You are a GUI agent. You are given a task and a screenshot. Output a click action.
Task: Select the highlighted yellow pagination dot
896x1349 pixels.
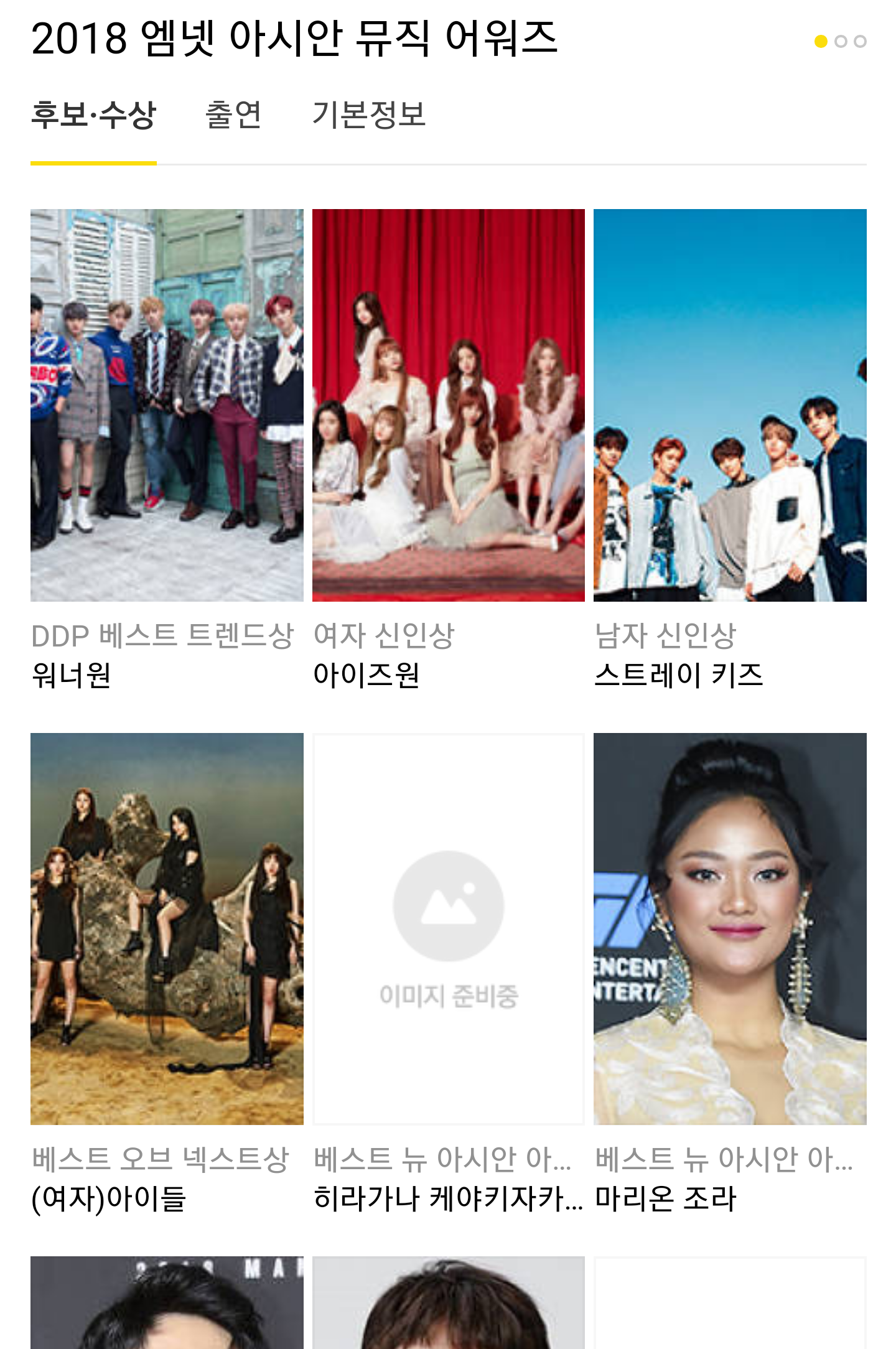coord(821,40)
